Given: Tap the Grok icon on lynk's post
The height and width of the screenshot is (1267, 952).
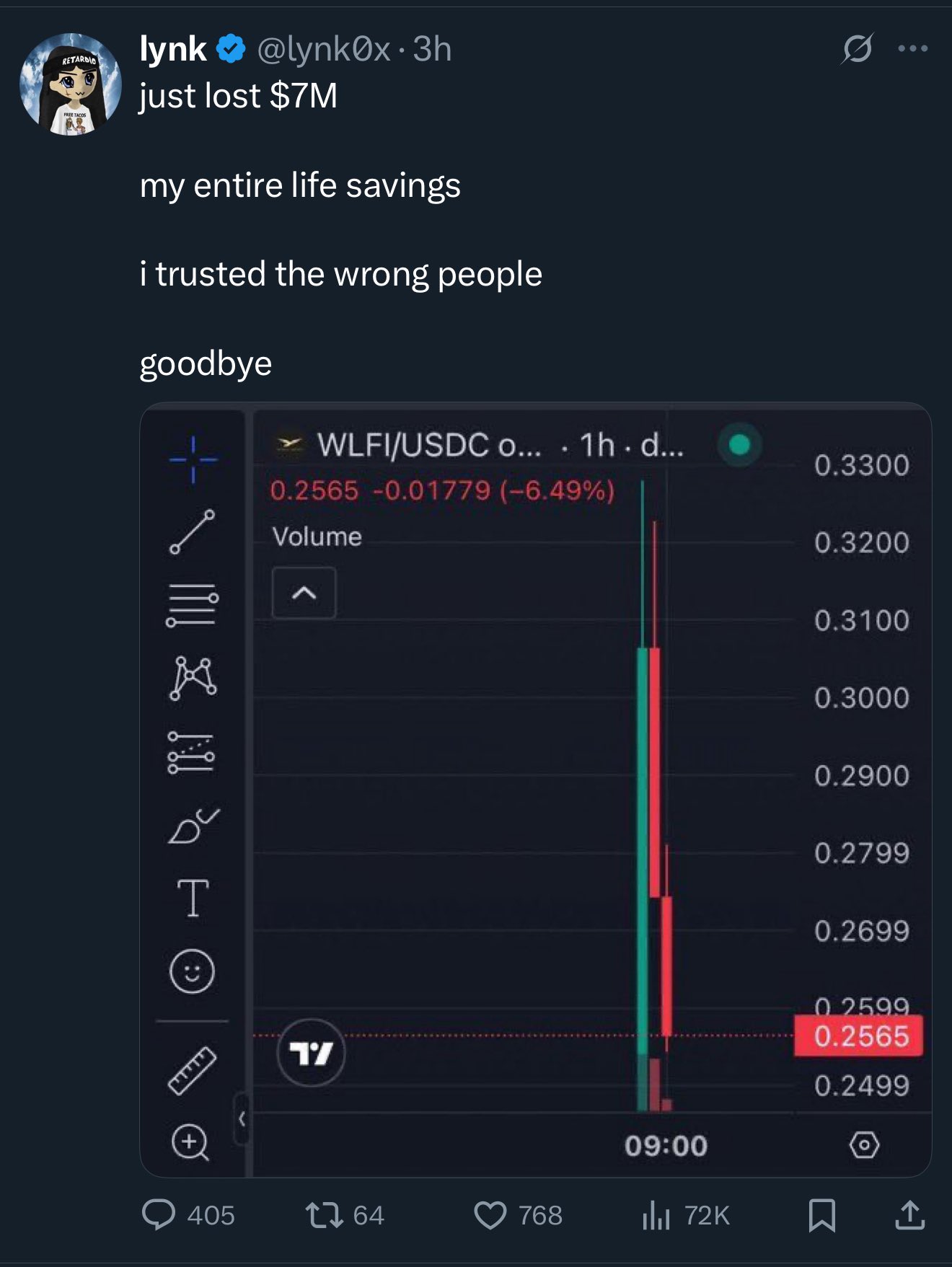Looking at the screenshot, I should point(858,49).
